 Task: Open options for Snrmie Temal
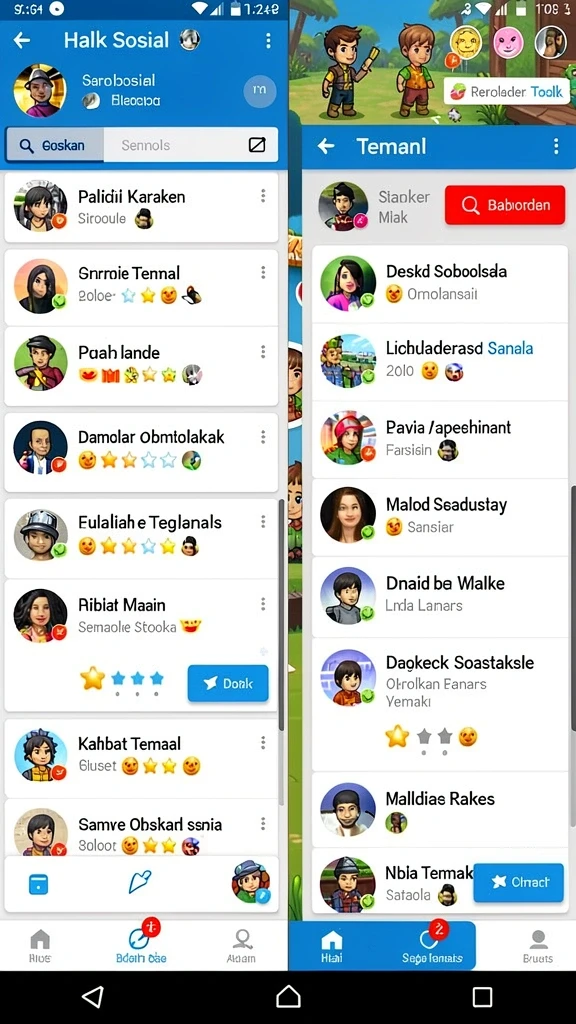pyautogui.click(x=263, y=272)
